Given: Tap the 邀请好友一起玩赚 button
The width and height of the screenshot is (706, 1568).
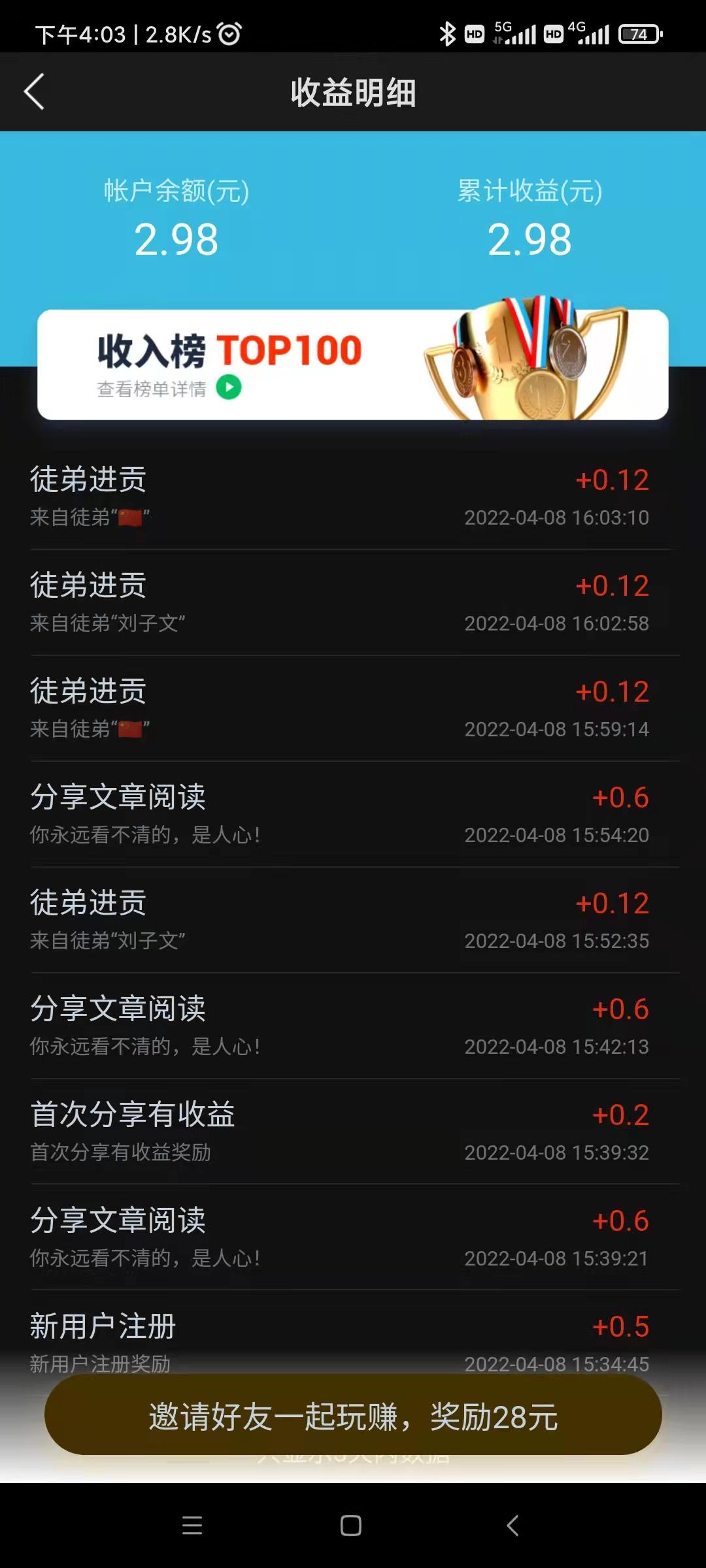Looking at the screenshot, I should [x=353, y=1416].
